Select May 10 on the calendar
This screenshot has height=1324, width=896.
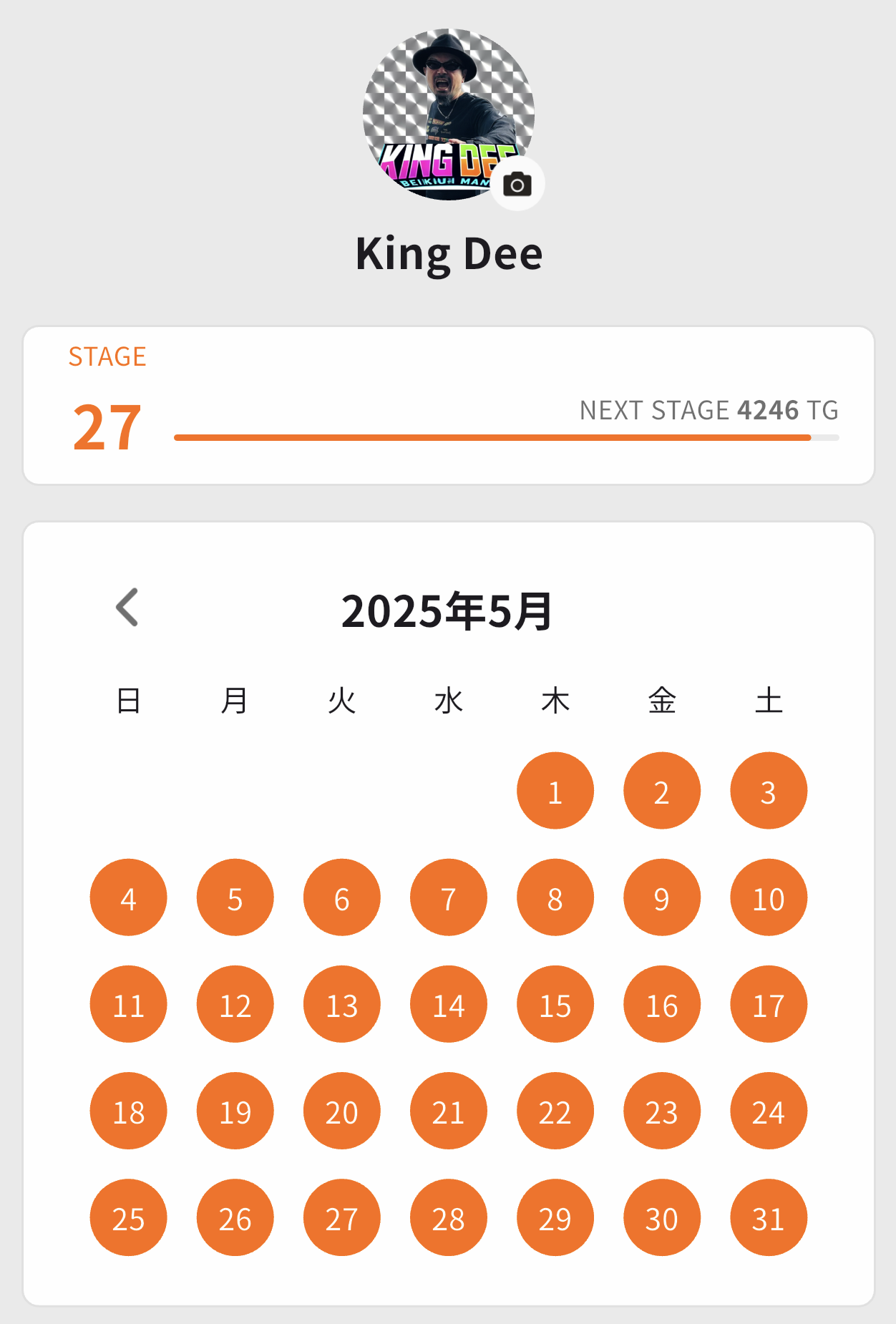click(x=768, y=897)
